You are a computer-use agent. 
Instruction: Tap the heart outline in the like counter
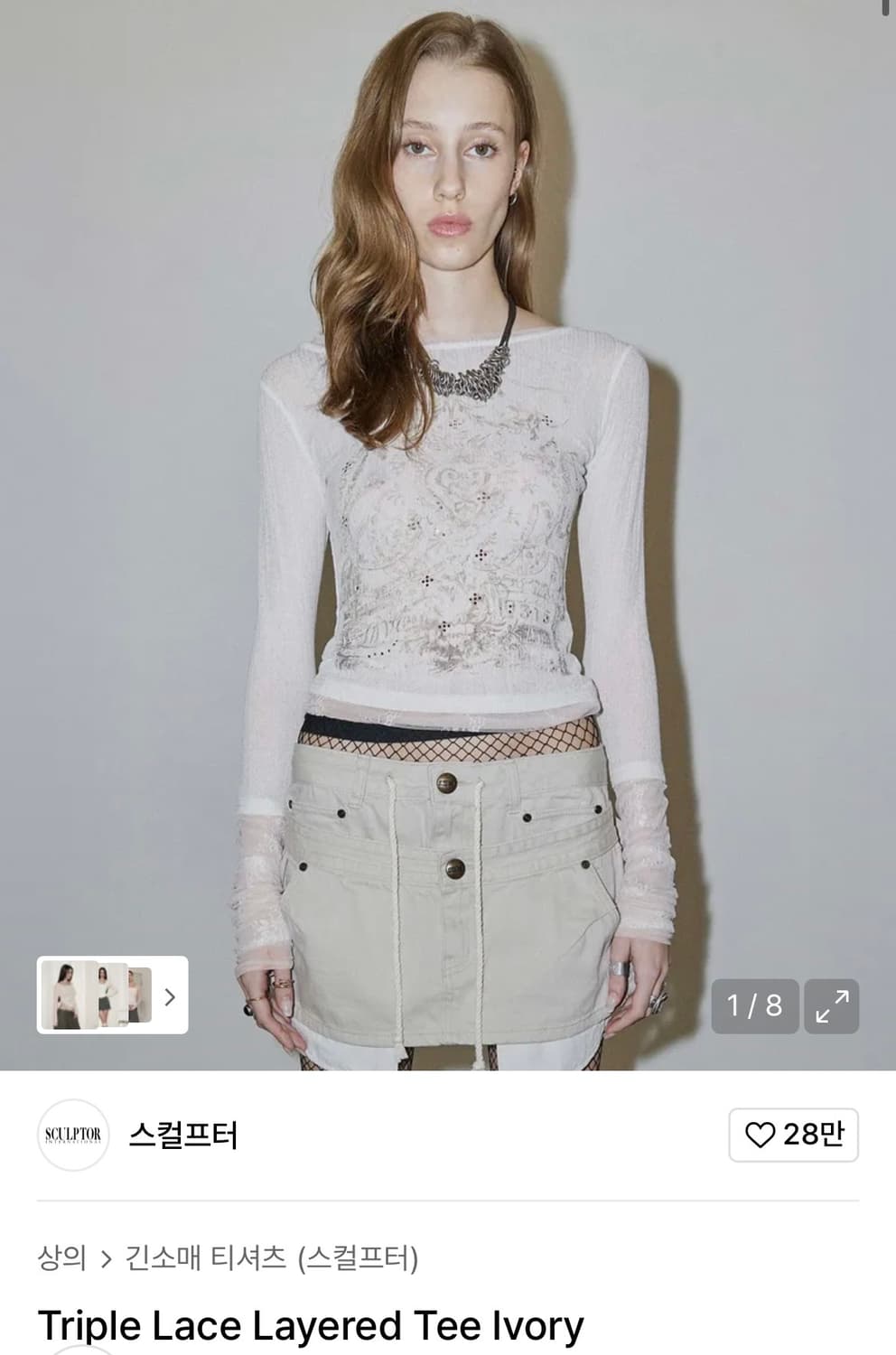coord(764,1134)
